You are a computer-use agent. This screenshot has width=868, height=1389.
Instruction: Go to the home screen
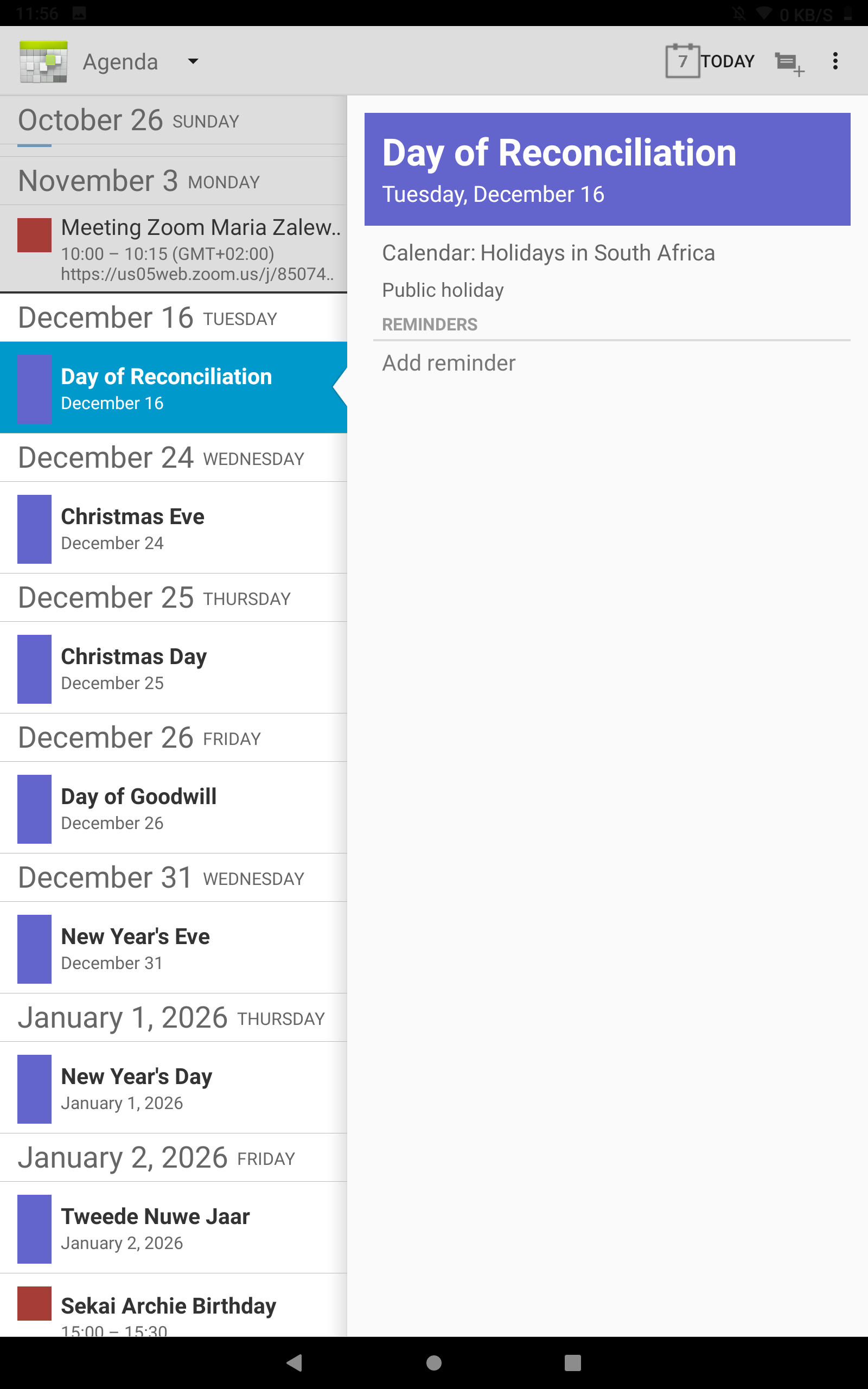[434, 1362]
